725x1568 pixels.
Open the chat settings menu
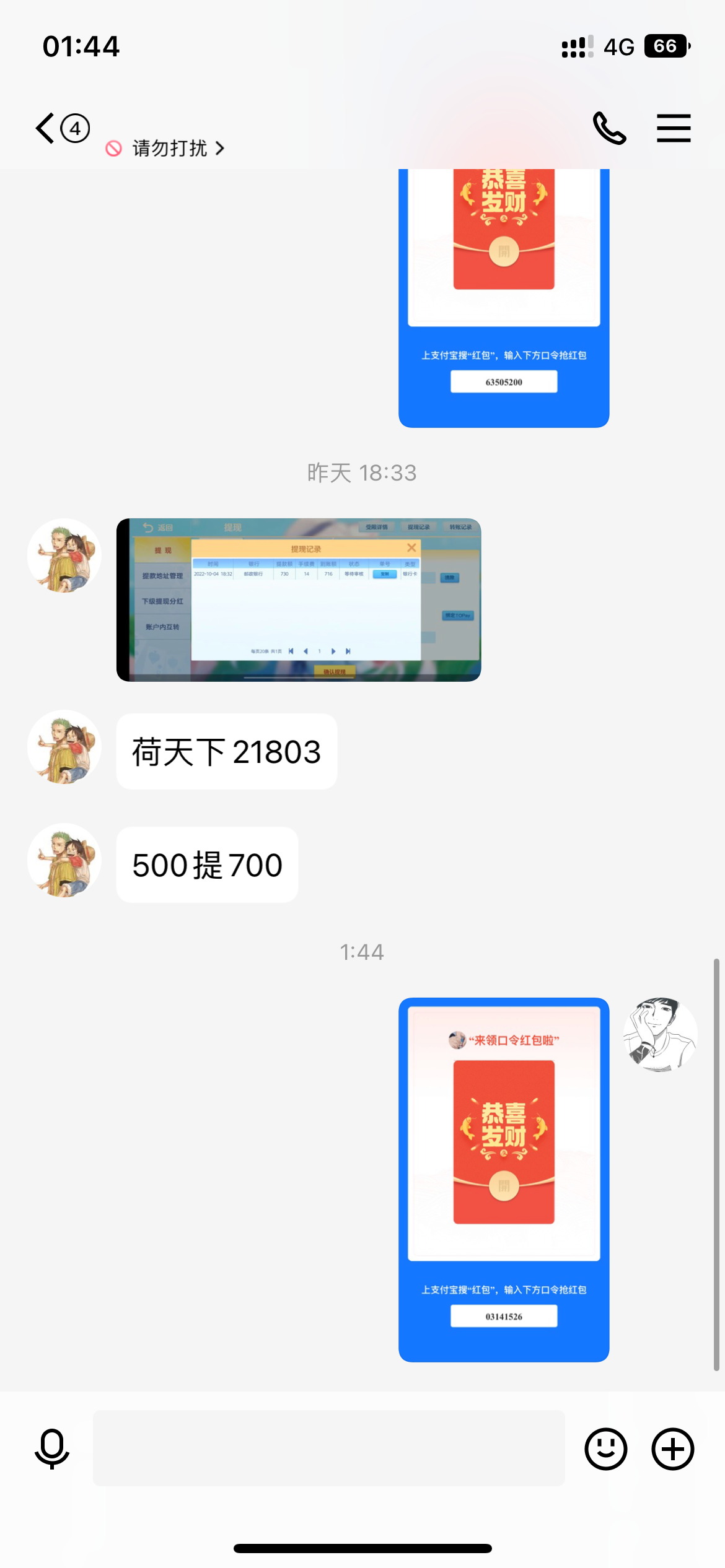[674, 128]
